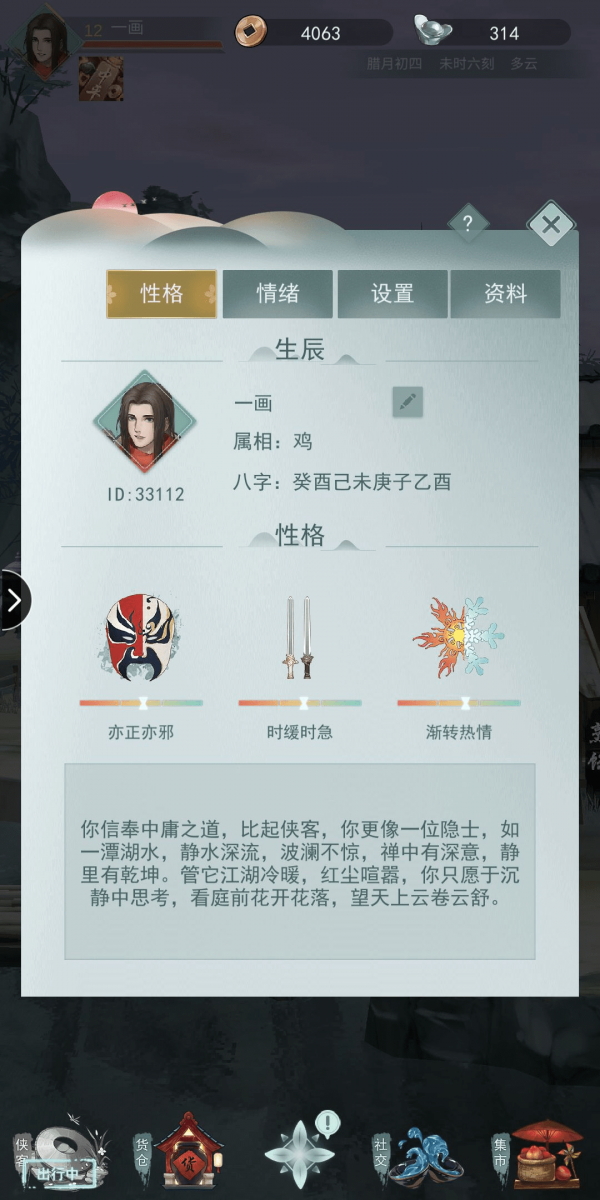
Task: Open 货仓 warehouse in bottom bar
Action: tap(180, 1150)
